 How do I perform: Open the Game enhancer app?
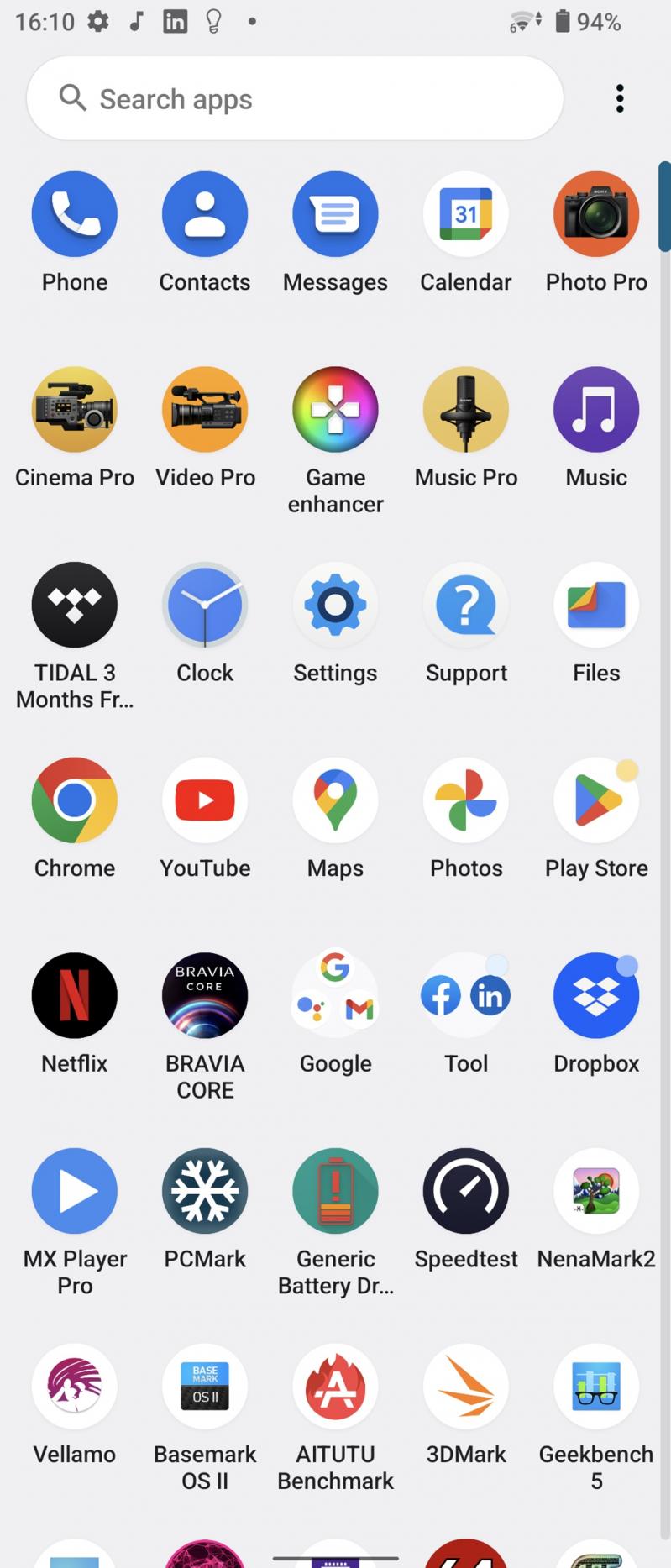pyautogui.click(x=335, y=410)
